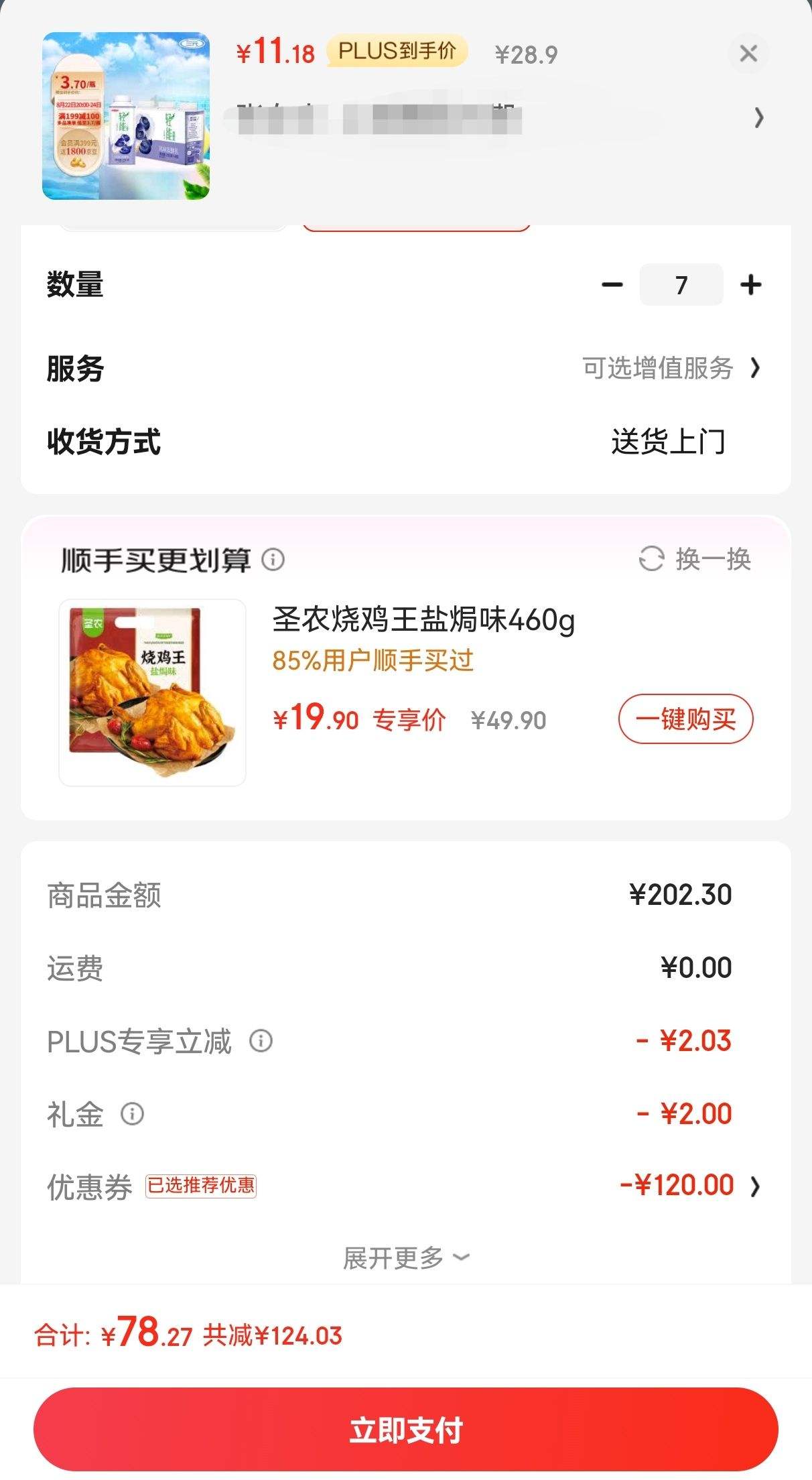Screen dimensions: 812x1480
Task: Click 一键购买 to buy 烧鸡王 instantly
Action: (x=687, y=719)
